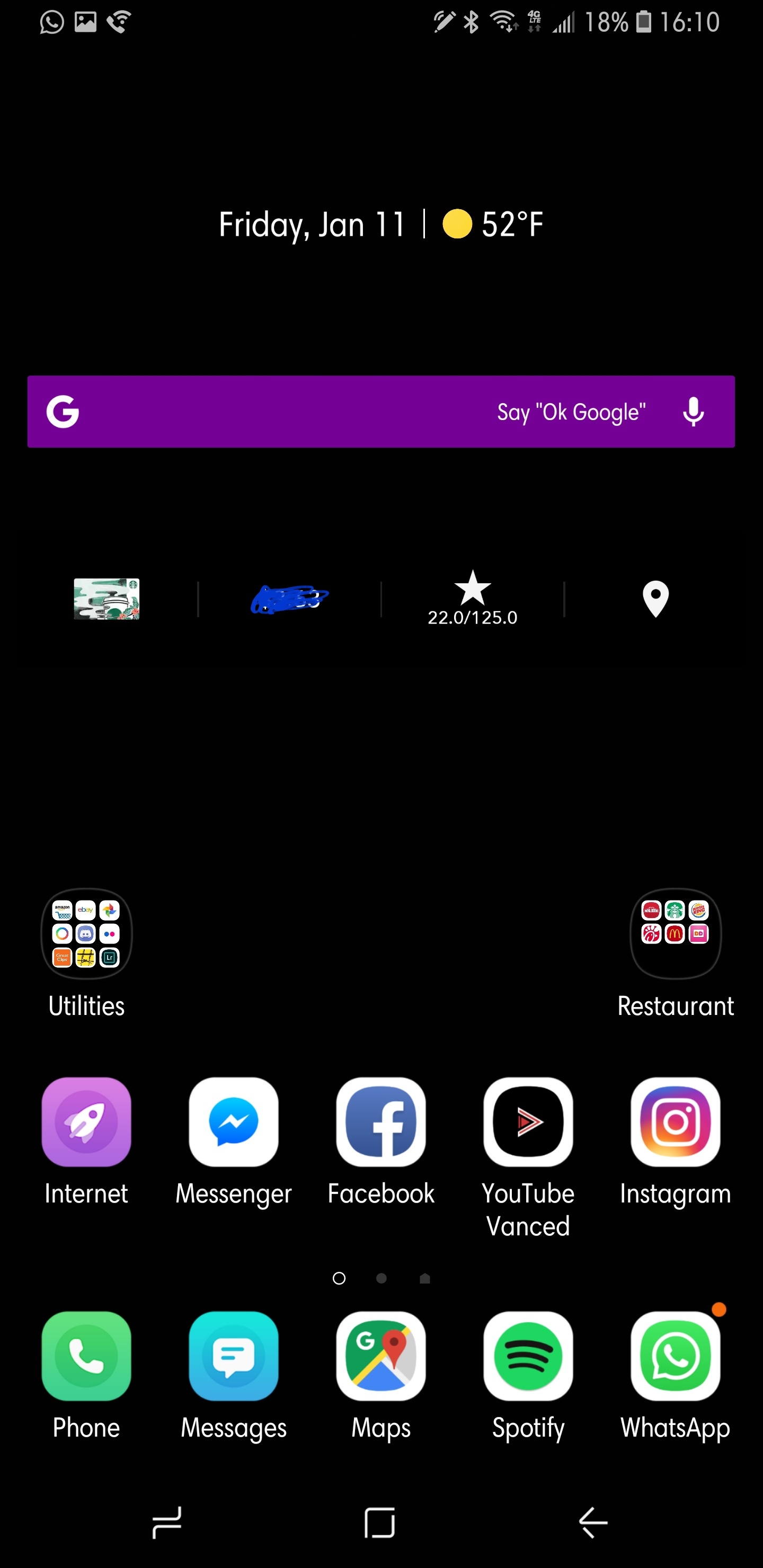Check the date and weather widget
This screenshot has height=1568, width=763.
pyautogui.click(x=381, y=224)
